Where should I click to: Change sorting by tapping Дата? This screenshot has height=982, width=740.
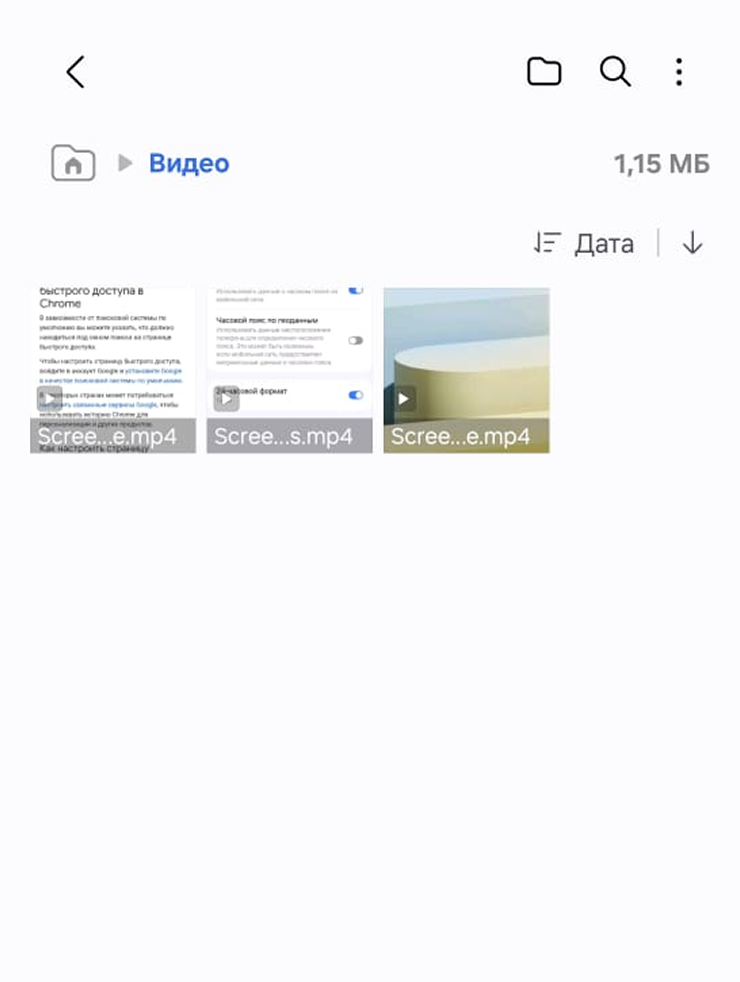[x=585, y=244]
